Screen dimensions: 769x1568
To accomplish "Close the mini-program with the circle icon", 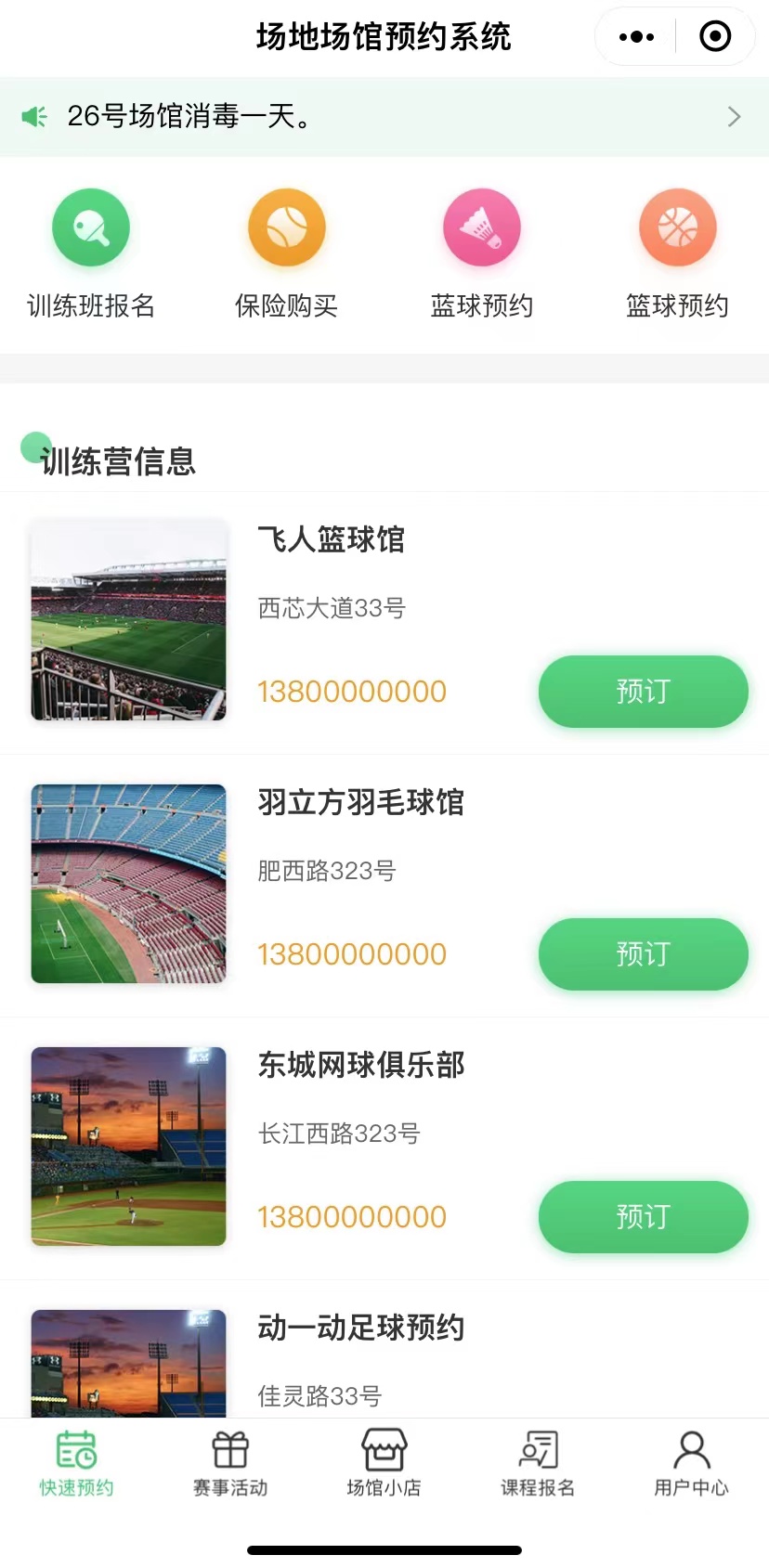I will [x=715, y=37].
